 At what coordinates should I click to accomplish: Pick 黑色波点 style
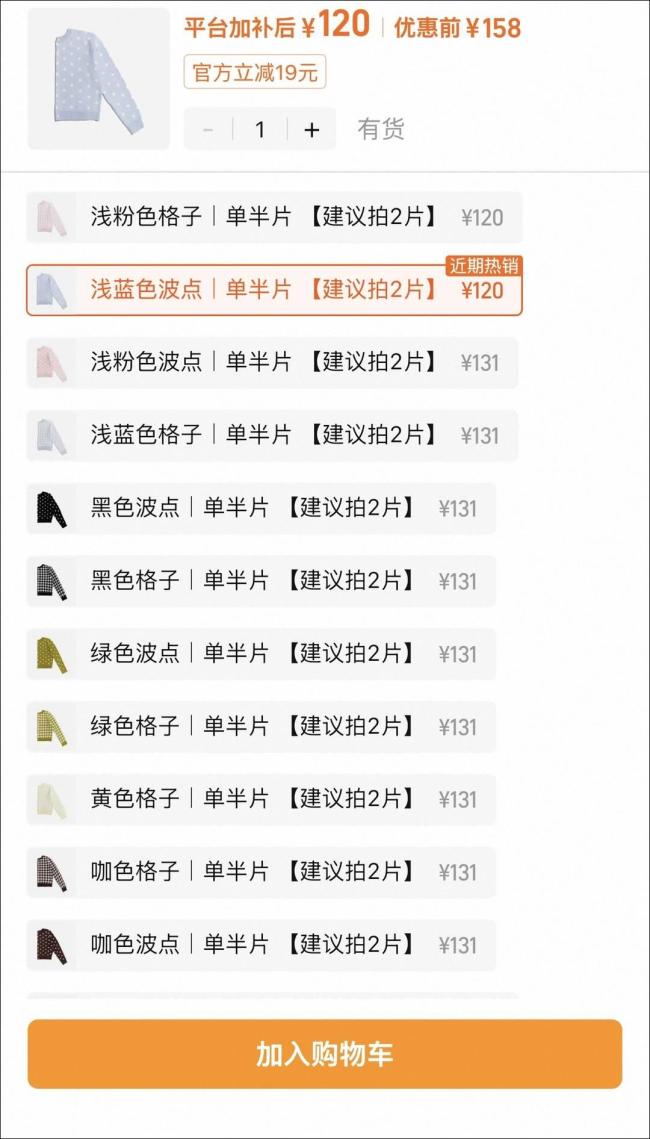pos(261,508)
